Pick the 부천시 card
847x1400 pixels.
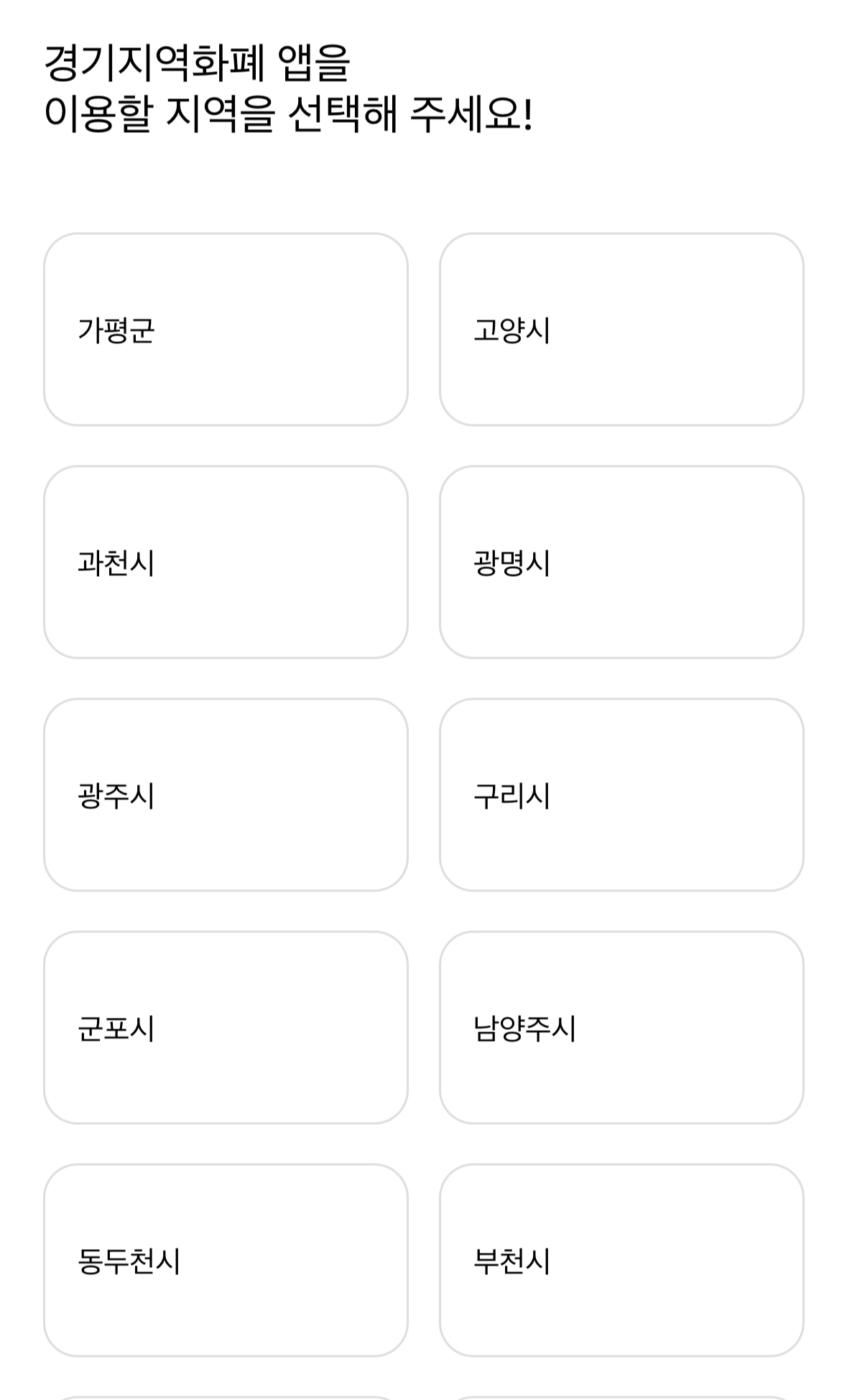pyautogui.click(x=621, y=1260)
